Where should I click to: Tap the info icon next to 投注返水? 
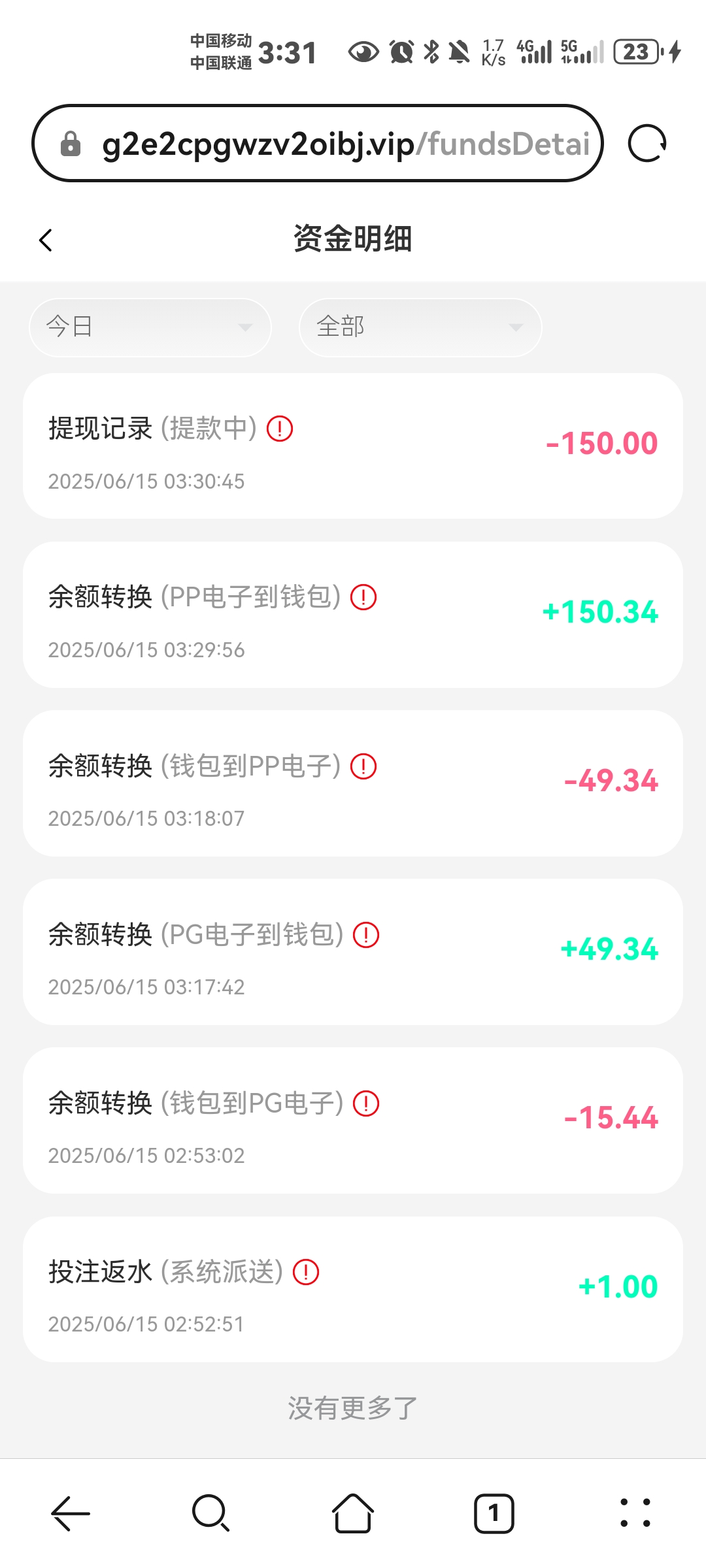coord(306,1271)
